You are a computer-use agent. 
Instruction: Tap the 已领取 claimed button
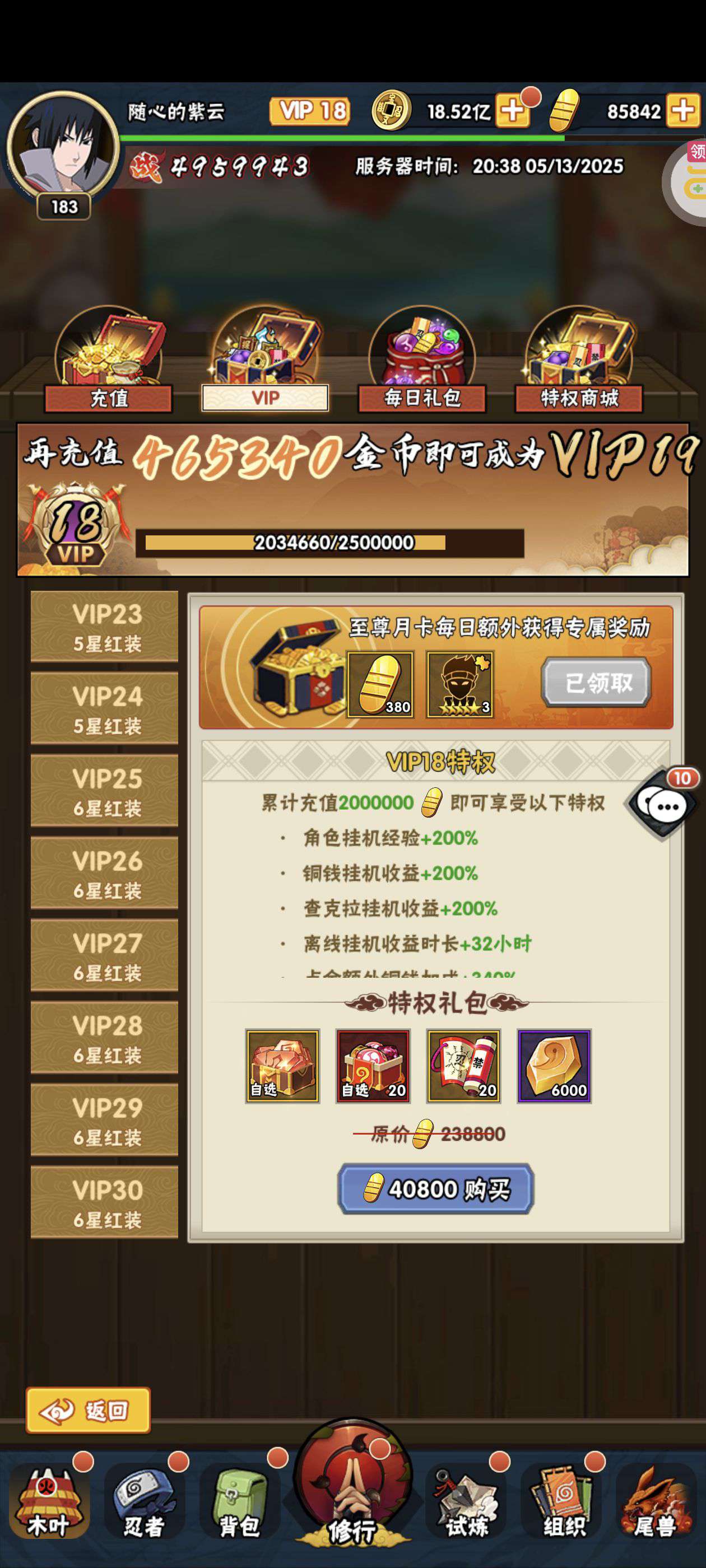click(x=596, y=683)
